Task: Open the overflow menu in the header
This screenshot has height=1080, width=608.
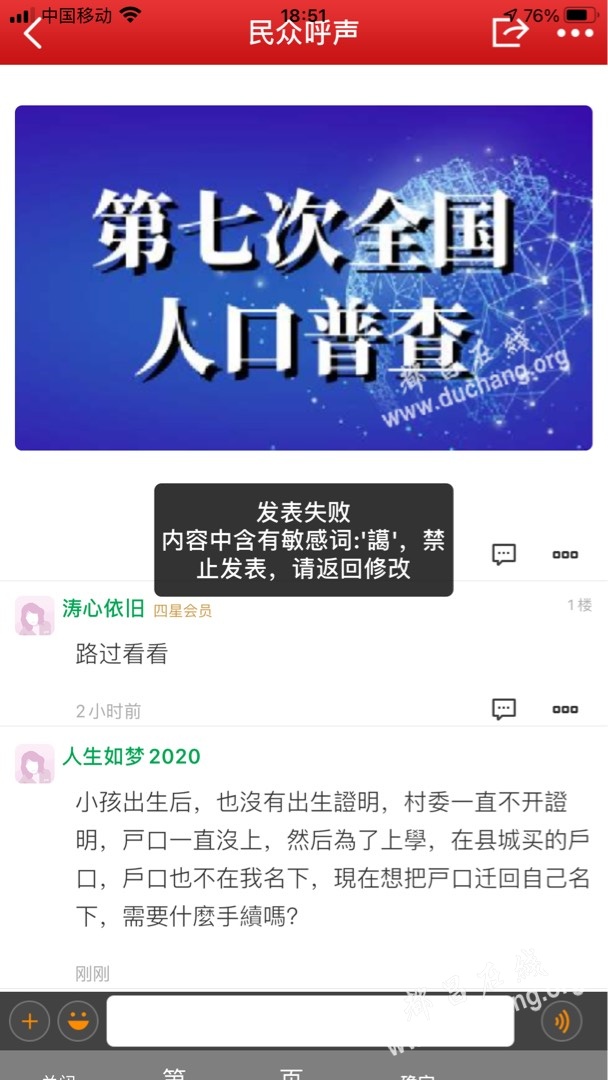Action: 575,33
